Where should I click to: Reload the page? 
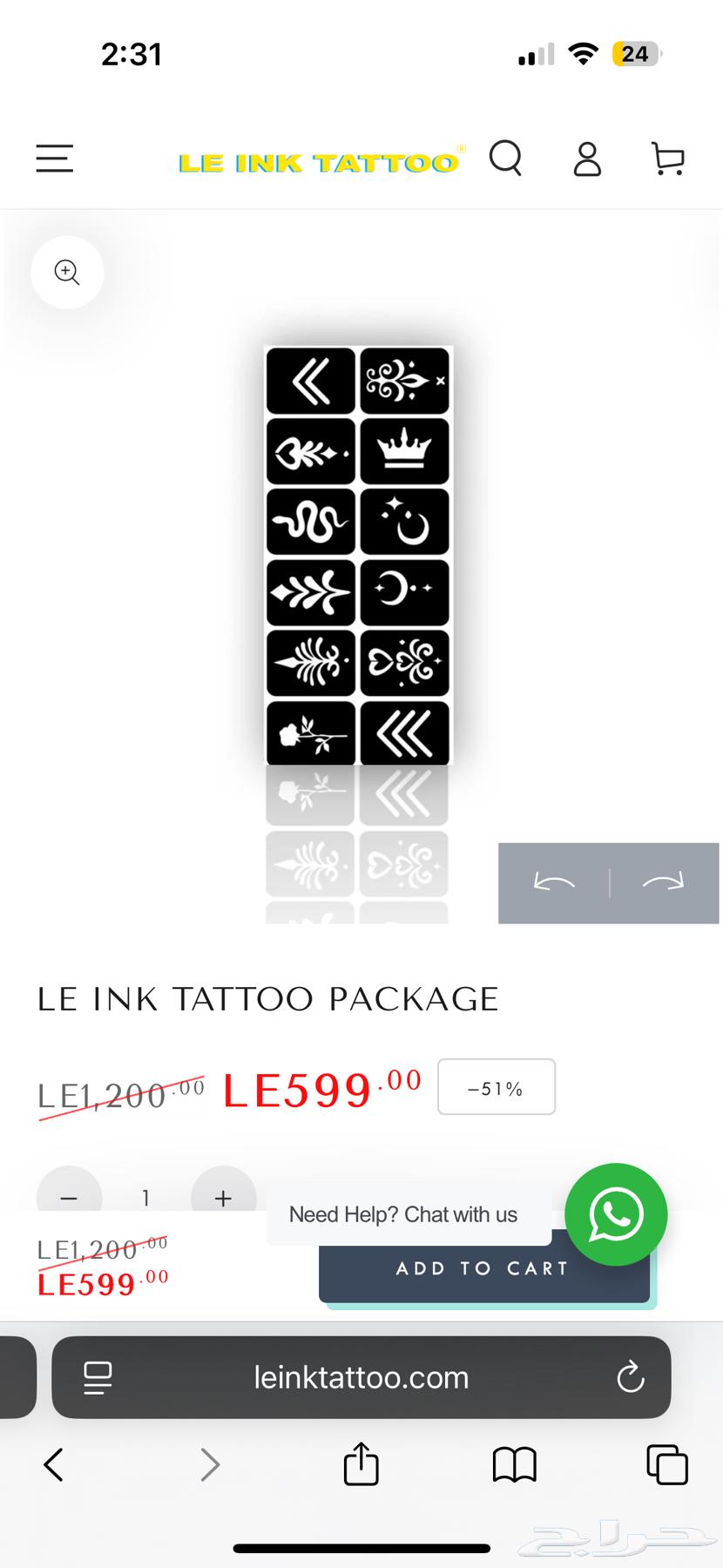click(630, 1377)
